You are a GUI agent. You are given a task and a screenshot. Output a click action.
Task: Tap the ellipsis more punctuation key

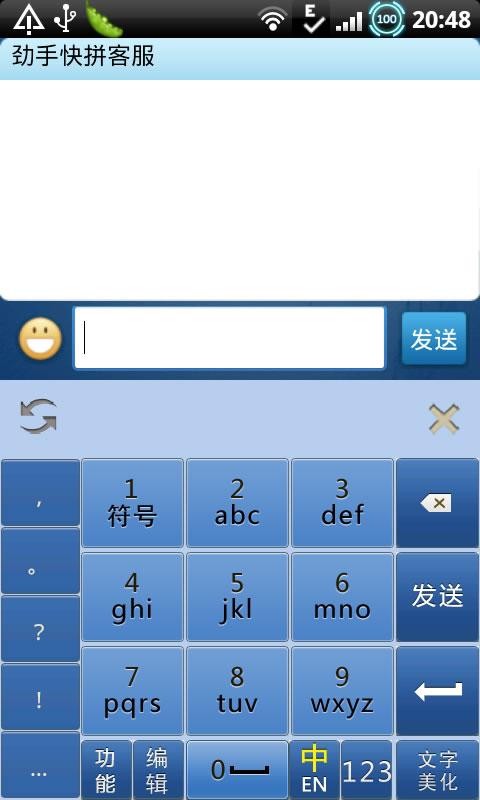(x=40, y=766)
